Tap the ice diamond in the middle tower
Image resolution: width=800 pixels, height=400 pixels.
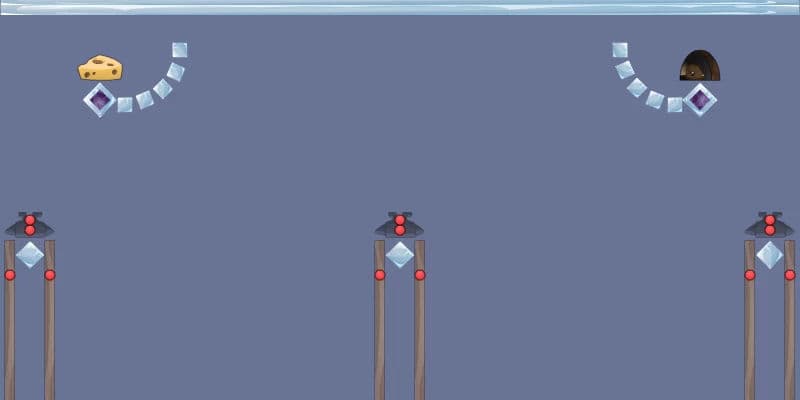(400, 255)
